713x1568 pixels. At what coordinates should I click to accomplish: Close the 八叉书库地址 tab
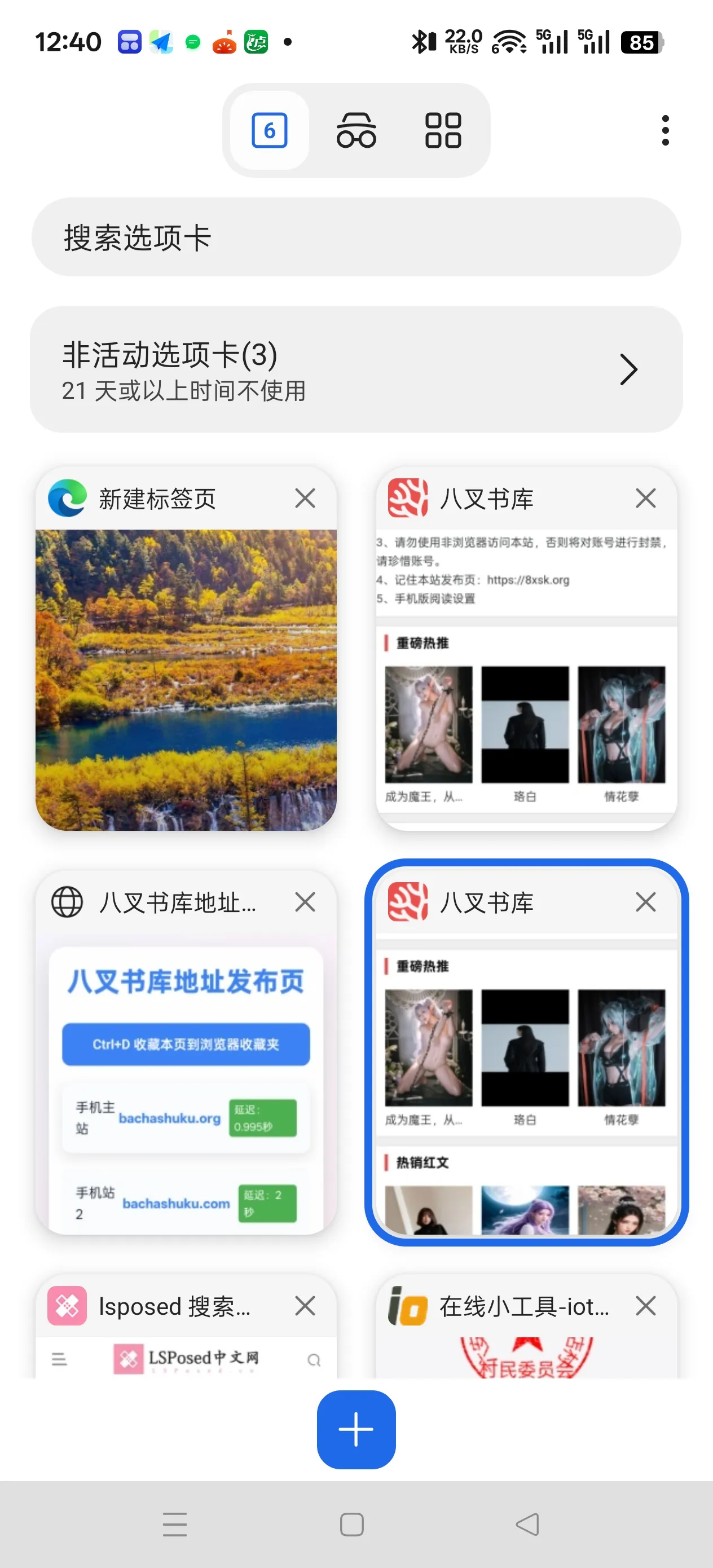click(305, 901)
